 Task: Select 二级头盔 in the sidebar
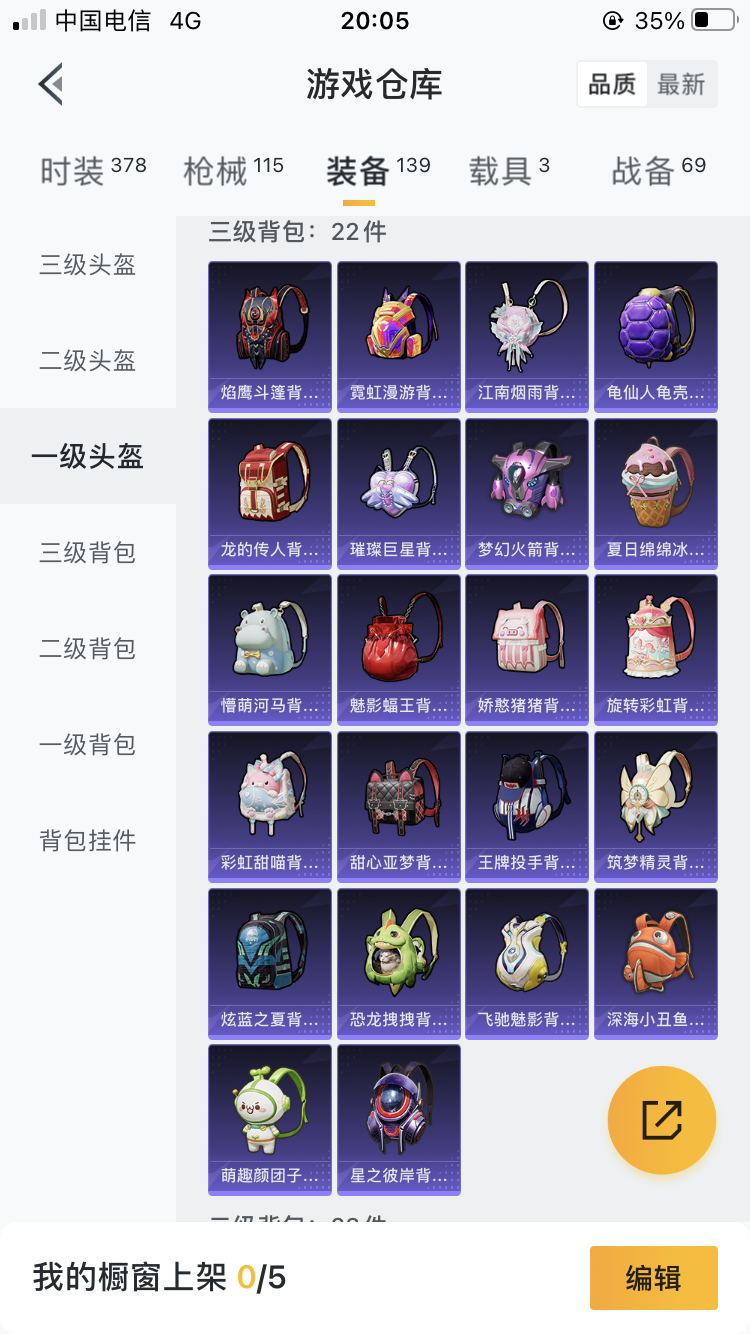[88, 361]
